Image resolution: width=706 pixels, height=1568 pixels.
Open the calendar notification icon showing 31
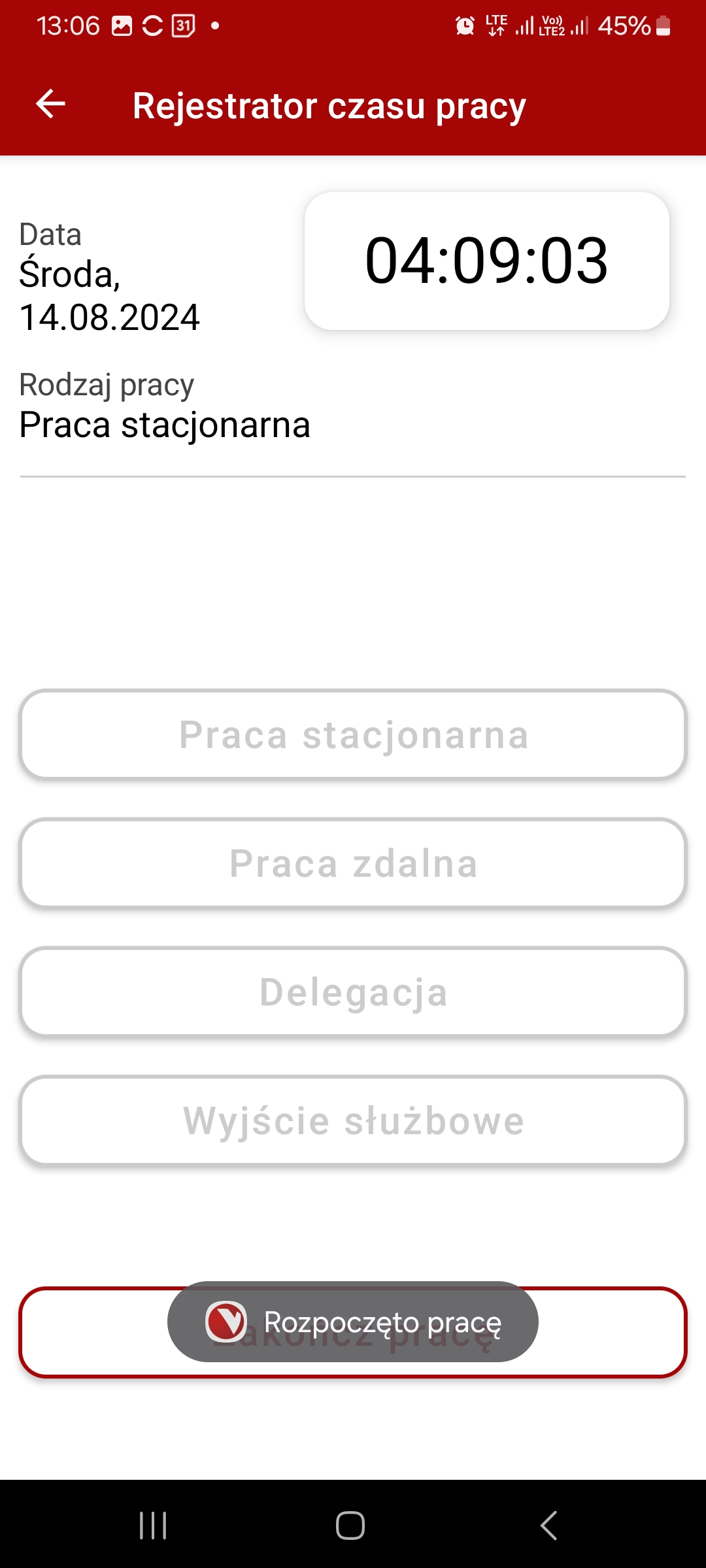[183, 25]
